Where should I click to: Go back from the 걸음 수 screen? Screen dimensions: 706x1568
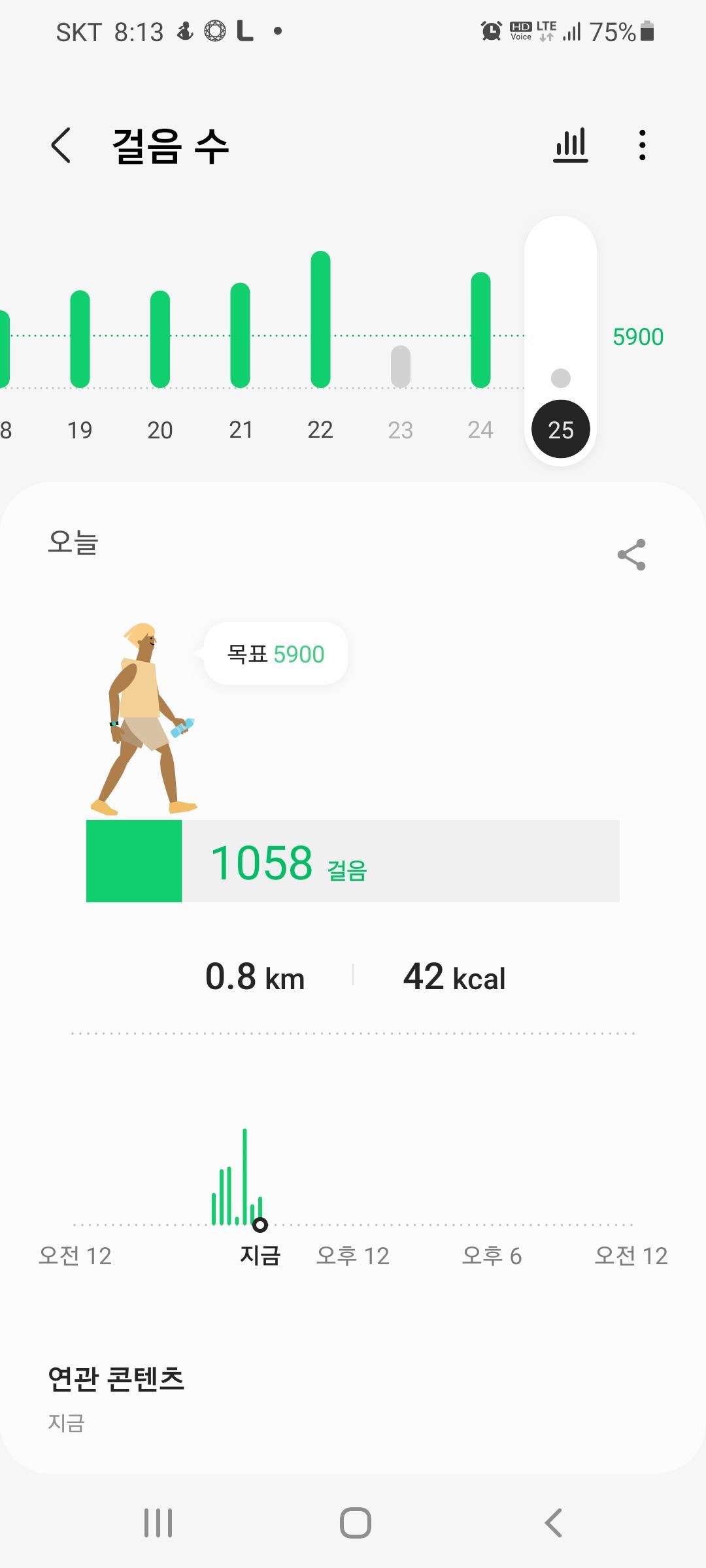61,145
